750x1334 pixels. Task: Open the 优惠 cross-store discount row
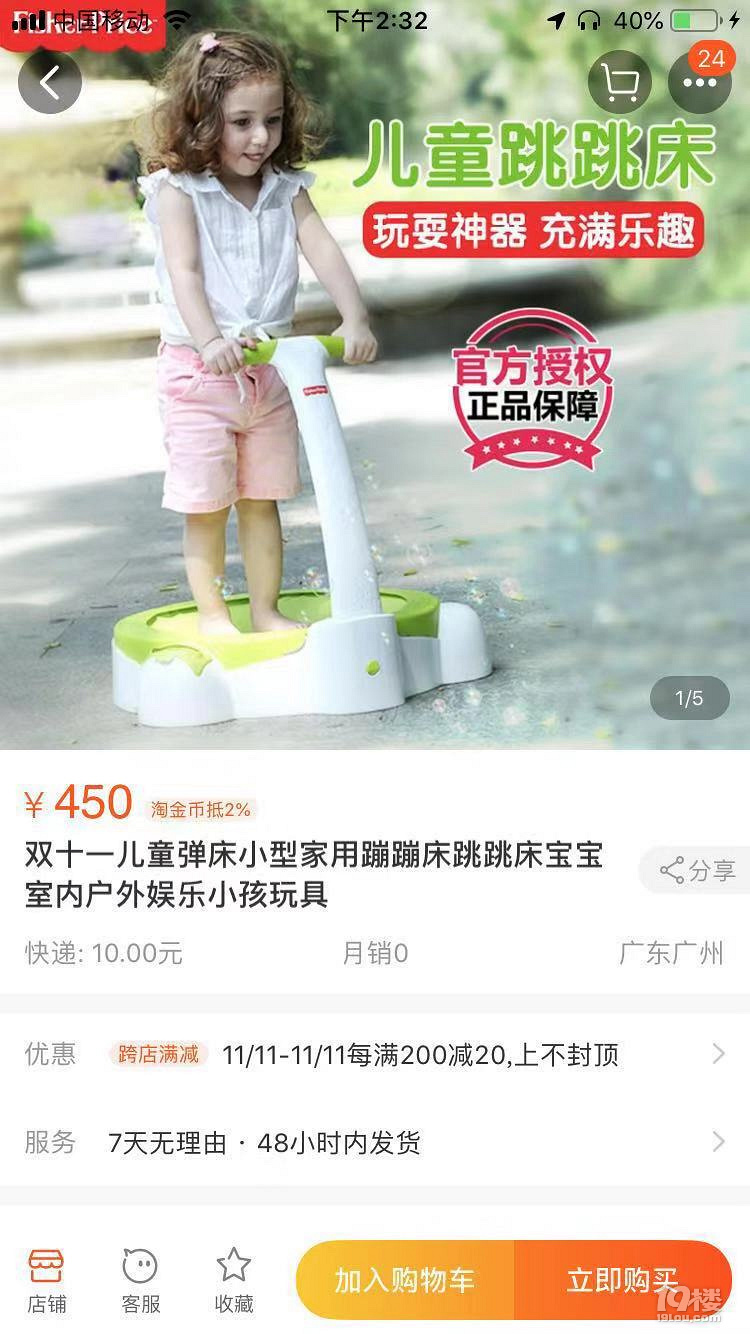click(375, 1054)
